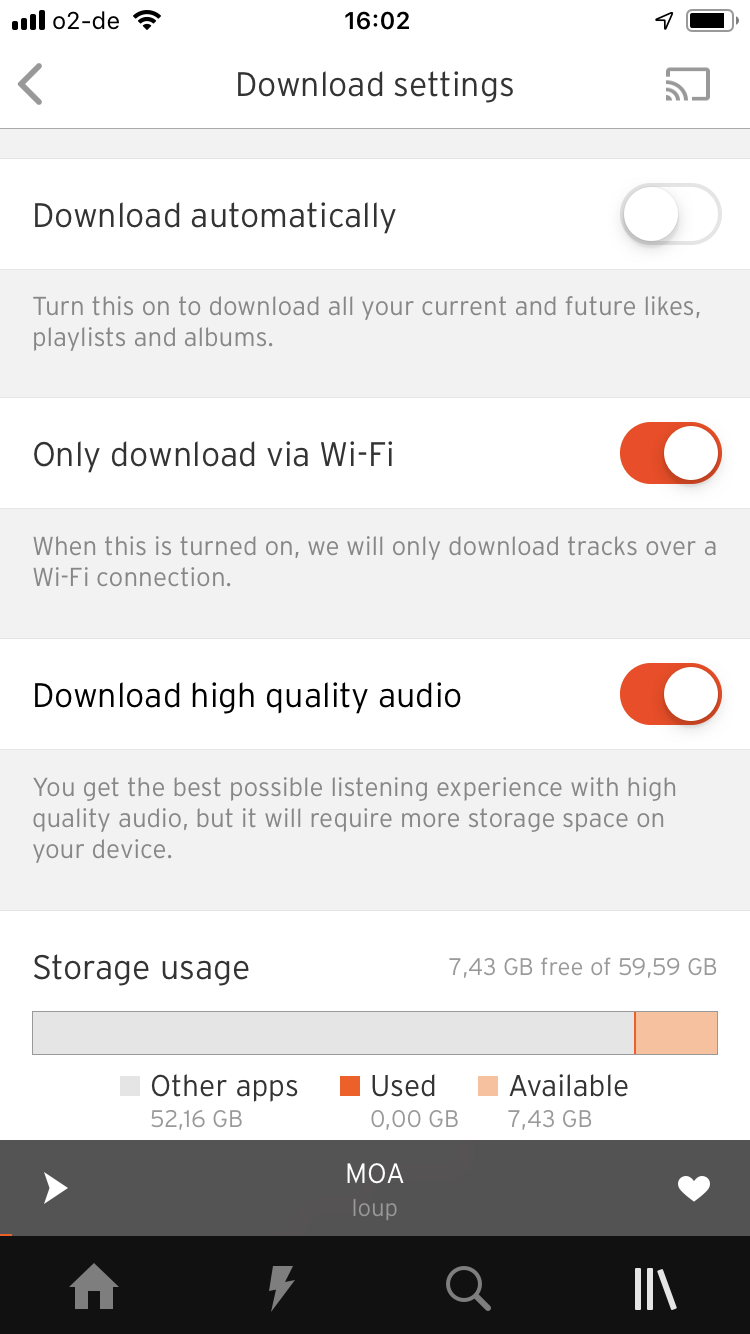This screenshot has width=750, height=1334.
Task: Go back using the back arrow
Action: [x=30, y=85]
